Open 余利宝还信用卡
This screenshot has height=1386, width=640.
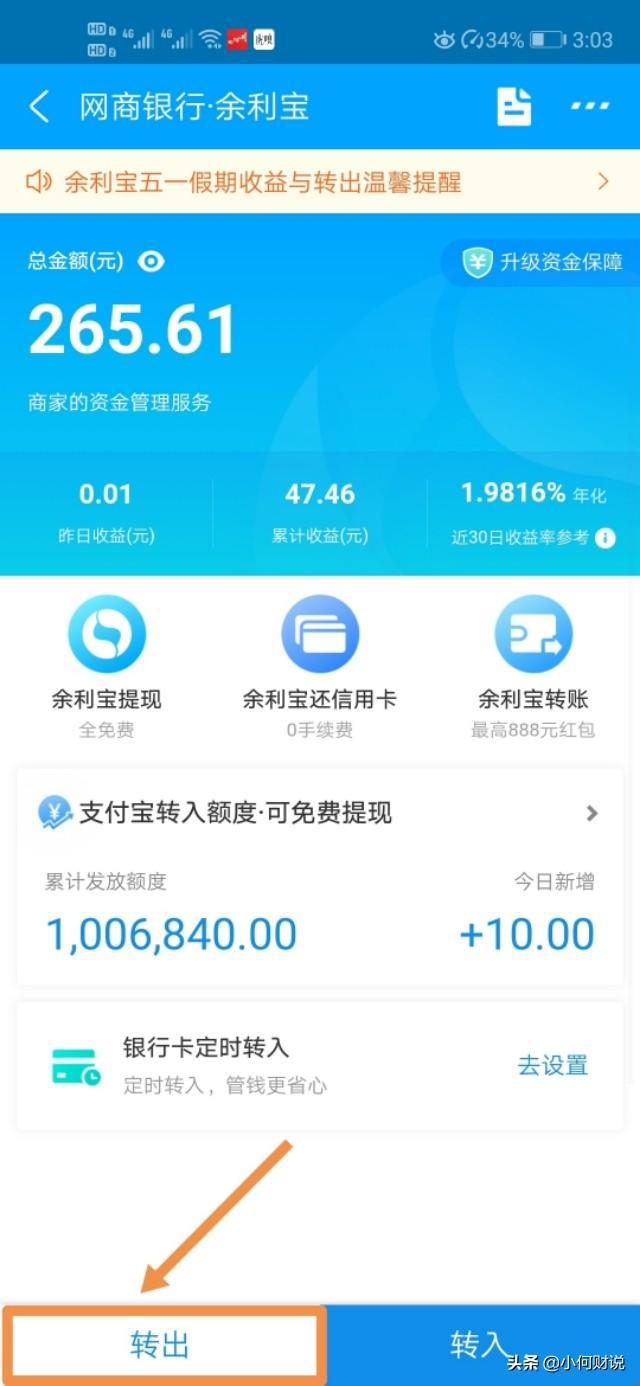coord(320,666)
